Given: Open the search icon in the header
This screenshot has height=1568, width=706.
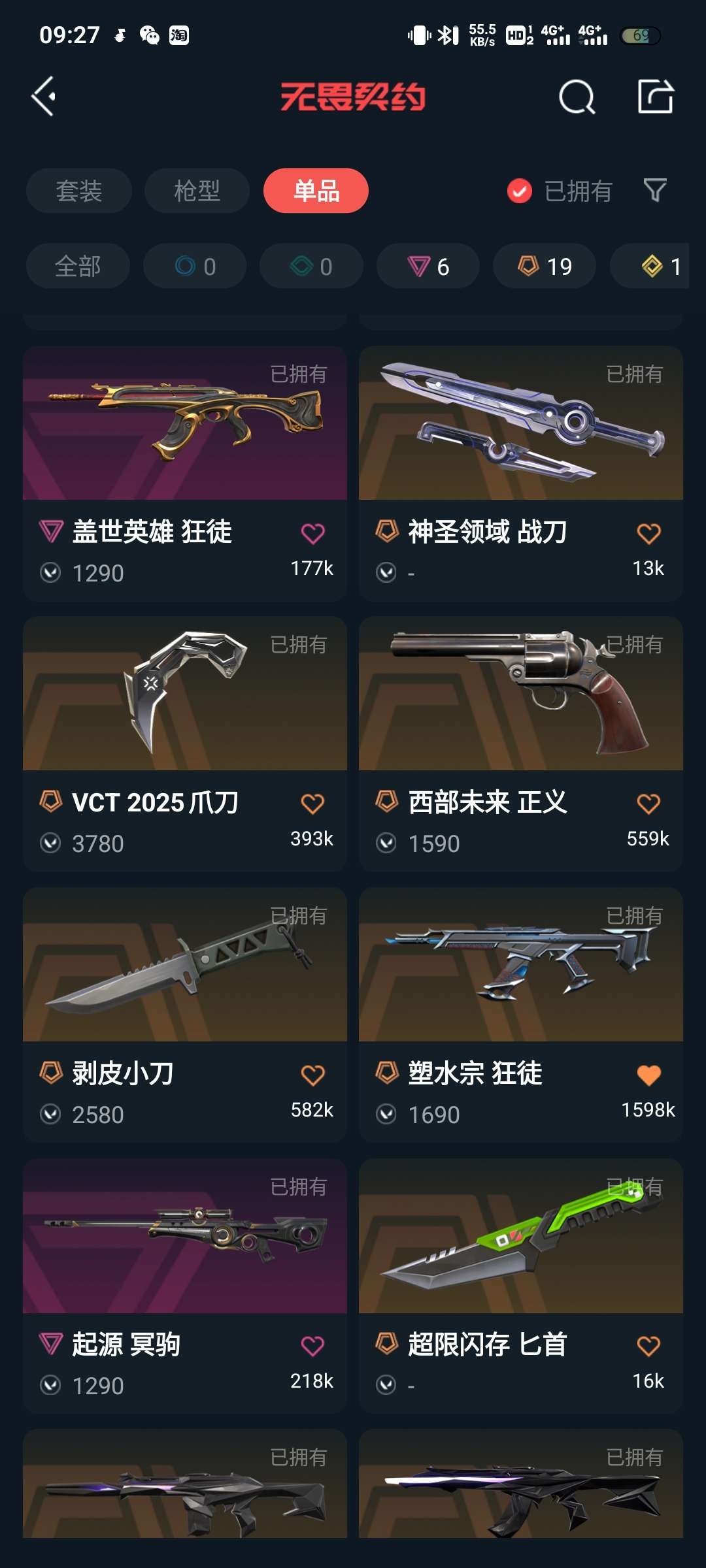Looking at the screenshot, I should [x=577, y=97].
